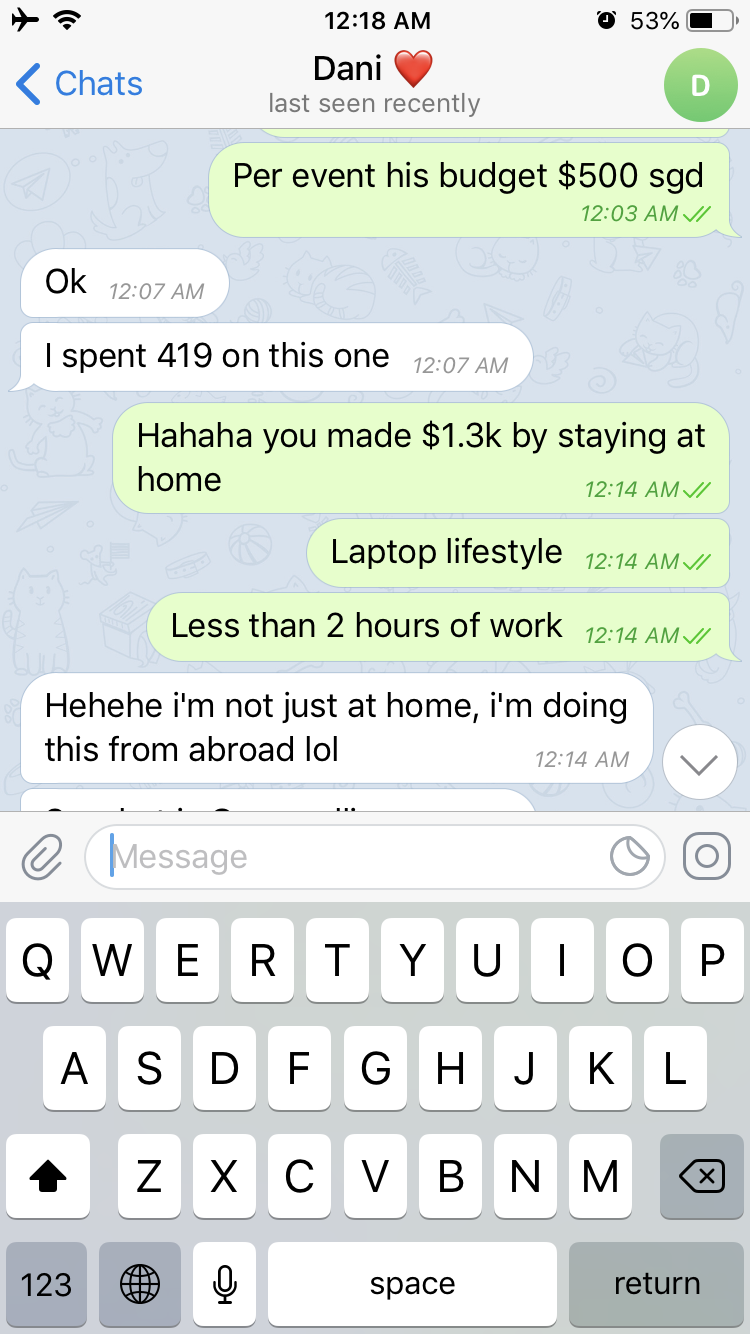
Task: Go back to Chats list
Action: 80,84
